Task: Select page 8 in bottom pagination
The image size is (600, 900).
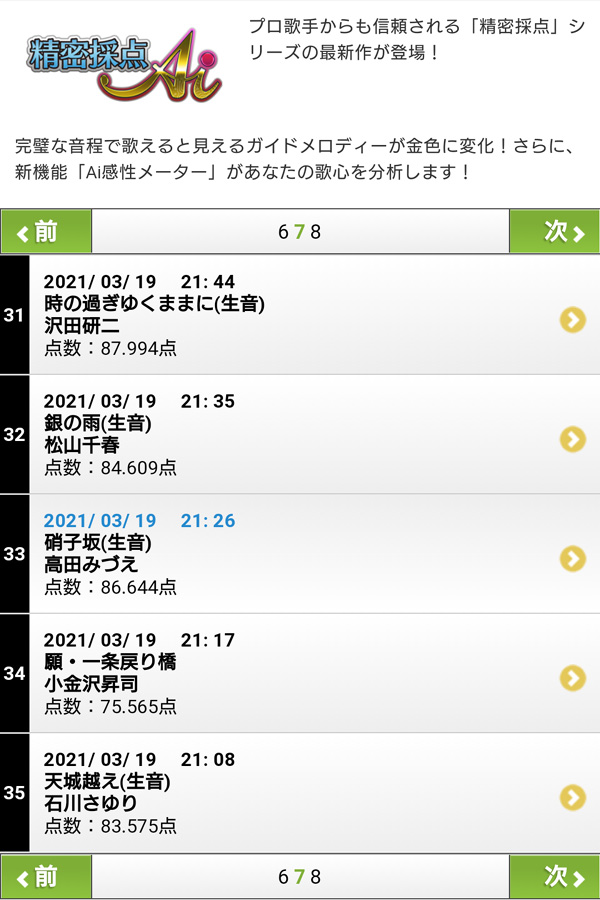Action: click(x=316, y=877)
